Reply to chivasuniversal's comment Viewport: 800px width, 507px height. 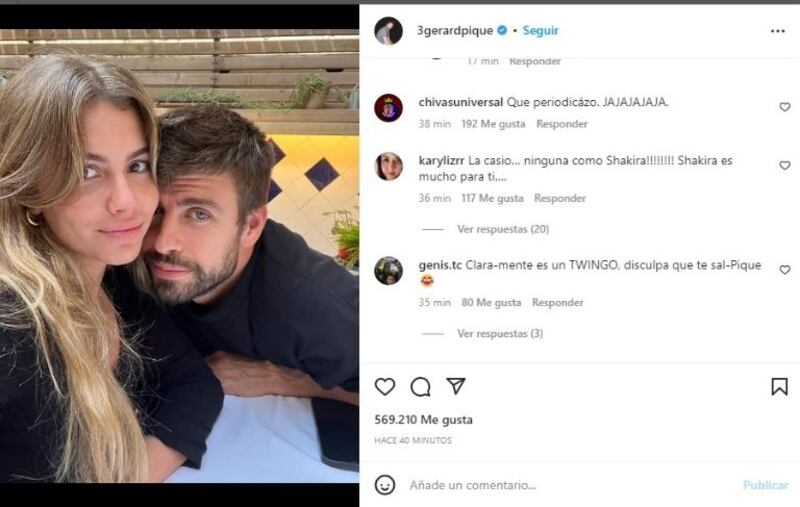pos(561,124)
